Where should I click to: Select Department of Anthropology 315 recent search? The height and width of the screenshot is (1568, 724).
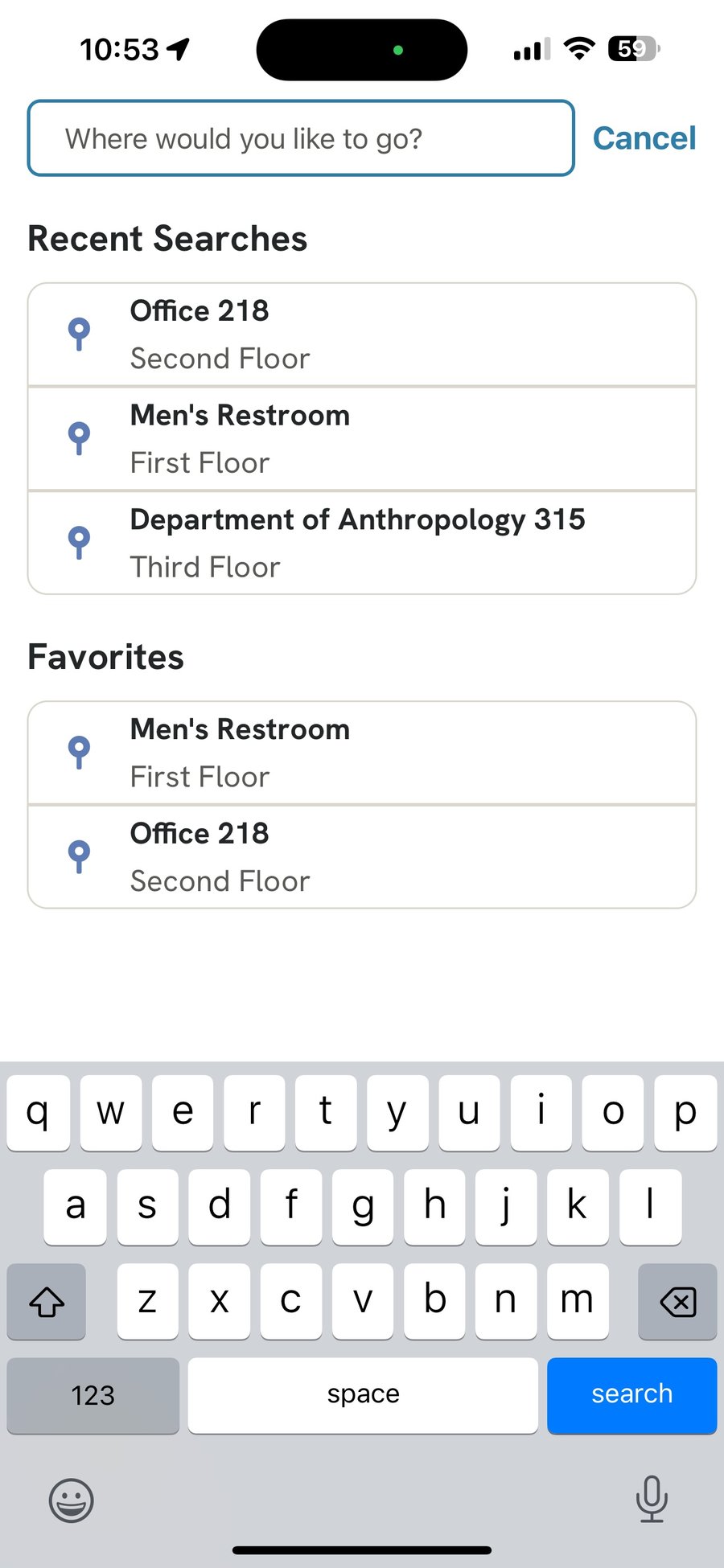[x=362, y=543]
